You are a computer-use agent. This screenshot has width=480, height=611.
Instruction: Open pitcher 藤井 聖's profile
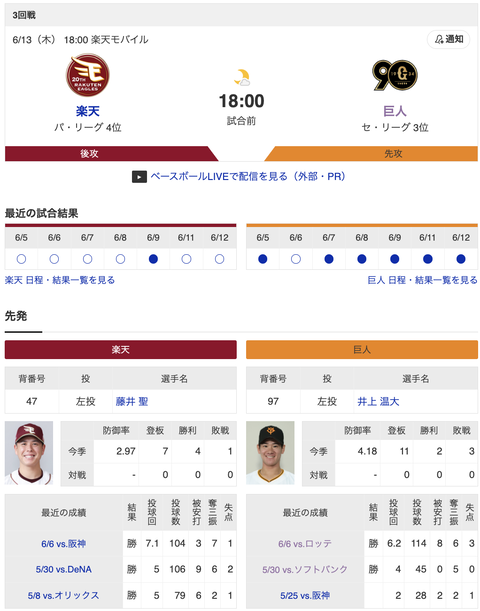coord(132,401)
